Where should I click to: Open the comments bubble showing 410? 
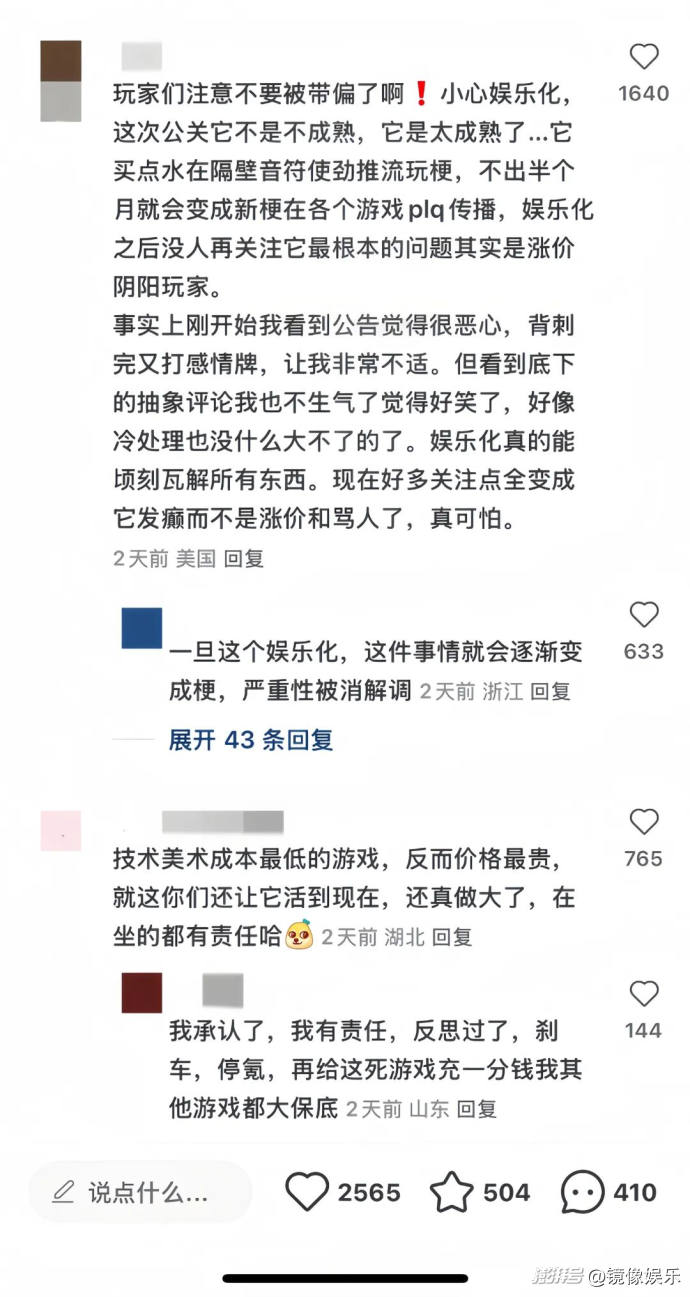[x=583, y=1192]
